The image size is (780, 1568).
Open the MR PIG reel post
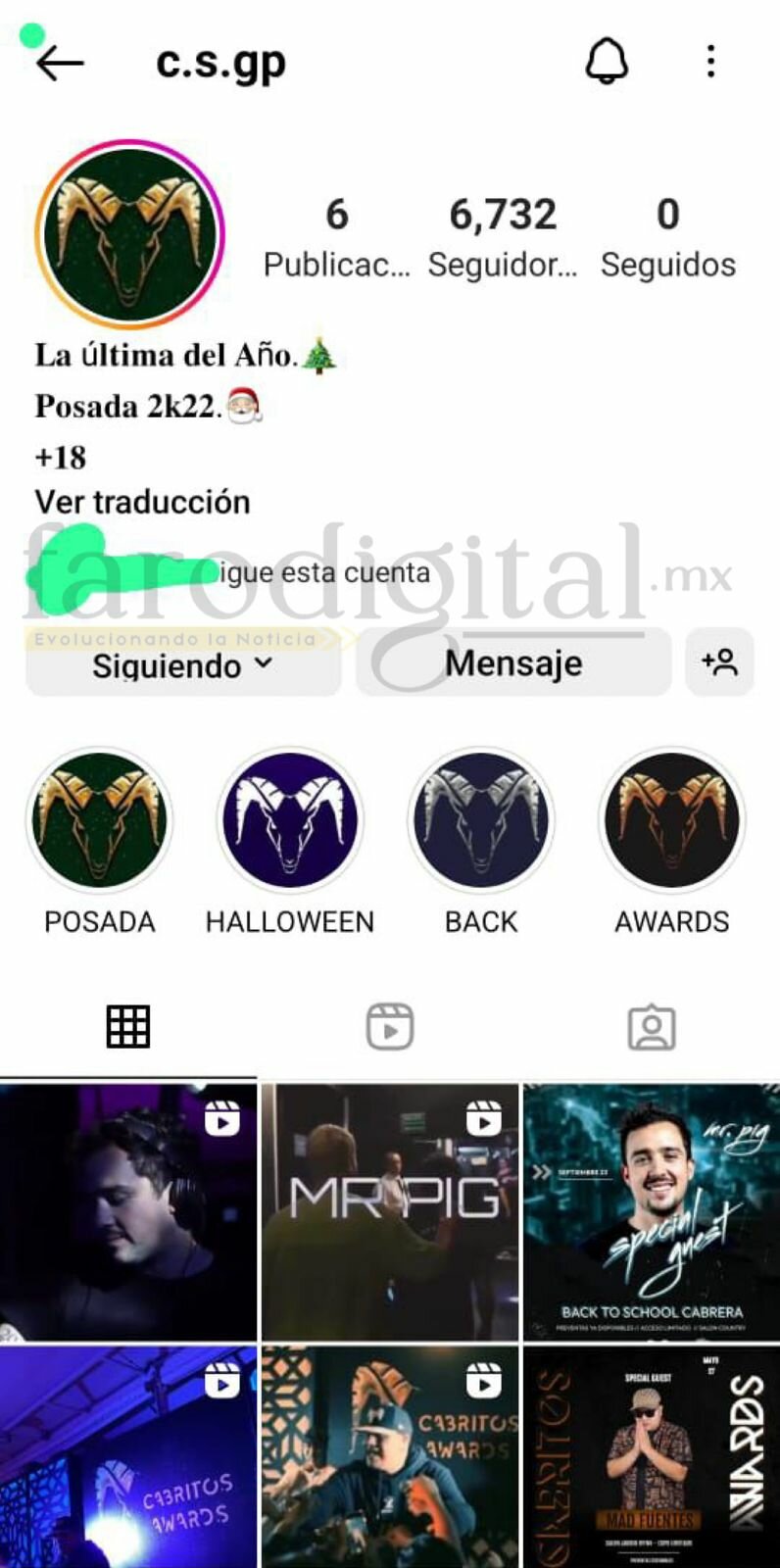(390, 1211)
